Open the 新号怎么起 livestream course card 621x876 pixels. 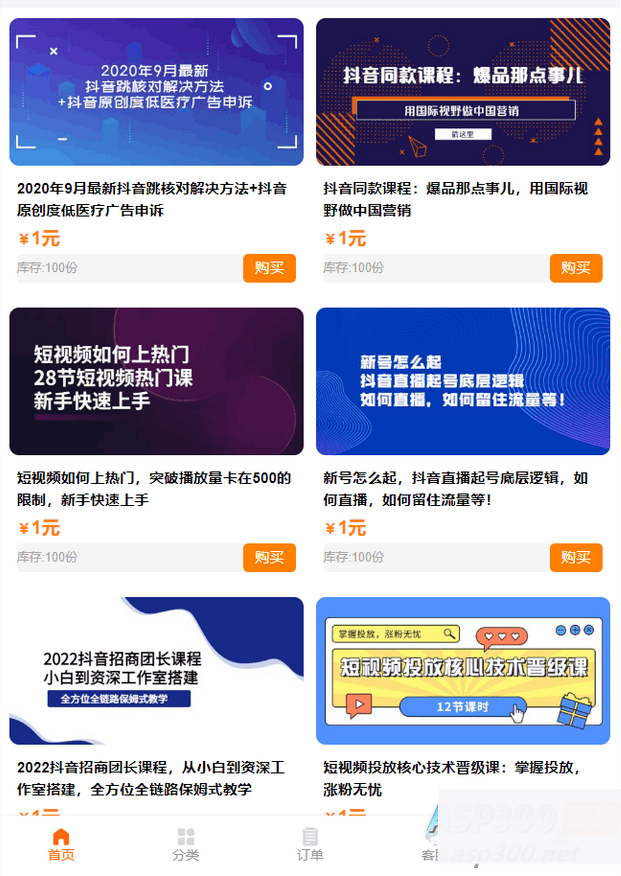(x=463, y=381)
